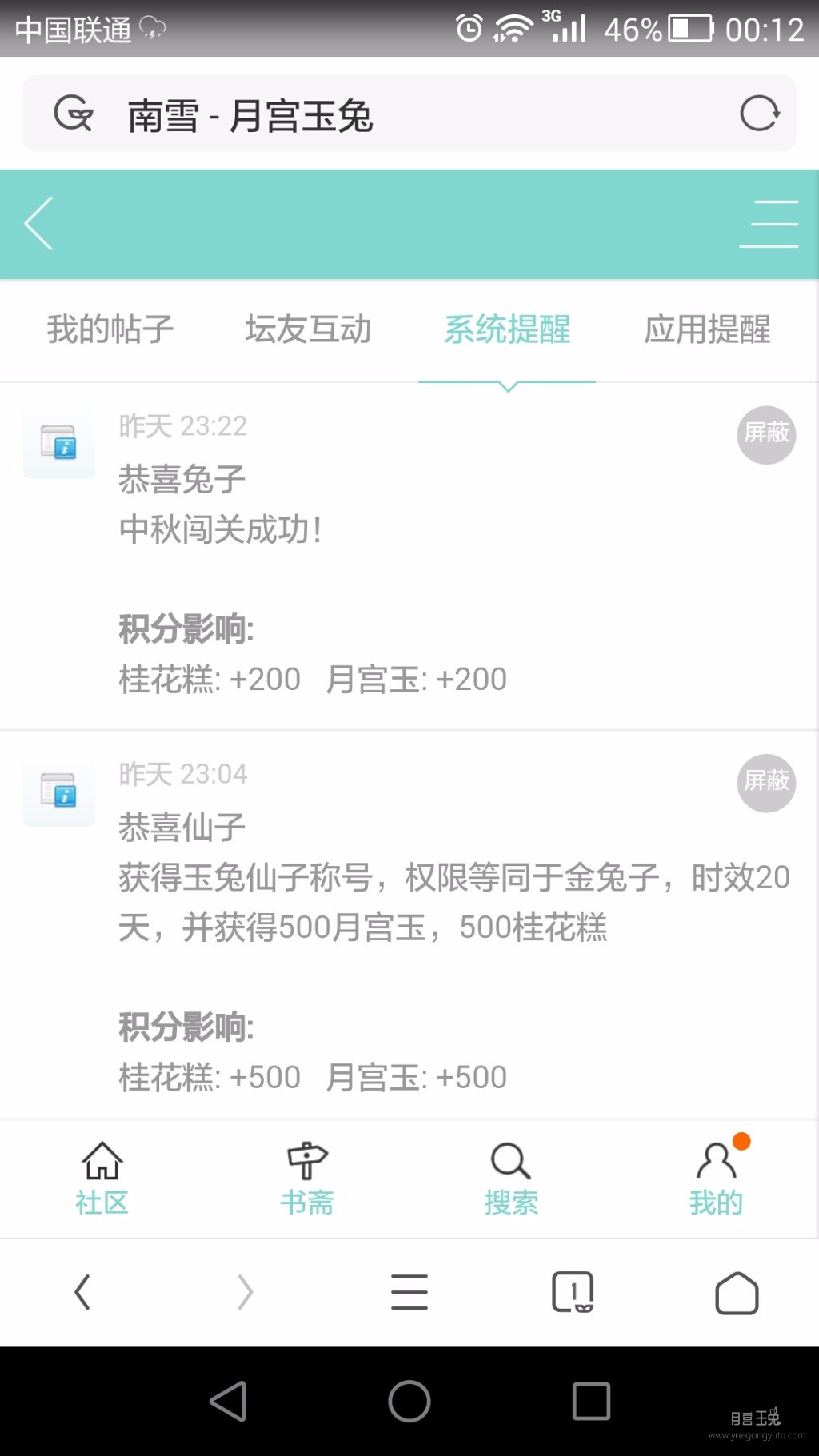Image resolution: width=819 pixels, height=1456 pixels.
Task: Hide the 恭喜兔子 message via 屏蔽
Action: (x=765, y=436)
